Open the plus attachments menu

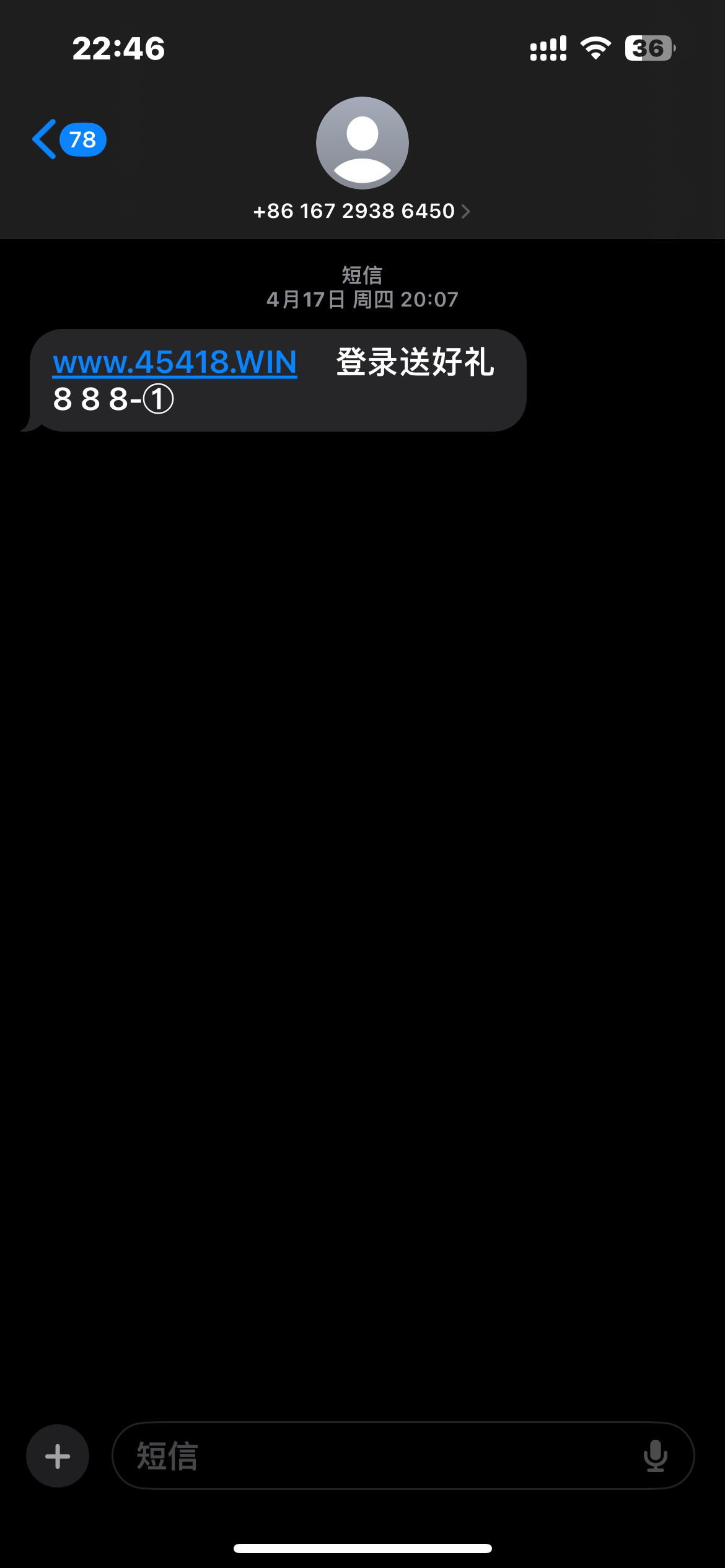coord(58,1456)
